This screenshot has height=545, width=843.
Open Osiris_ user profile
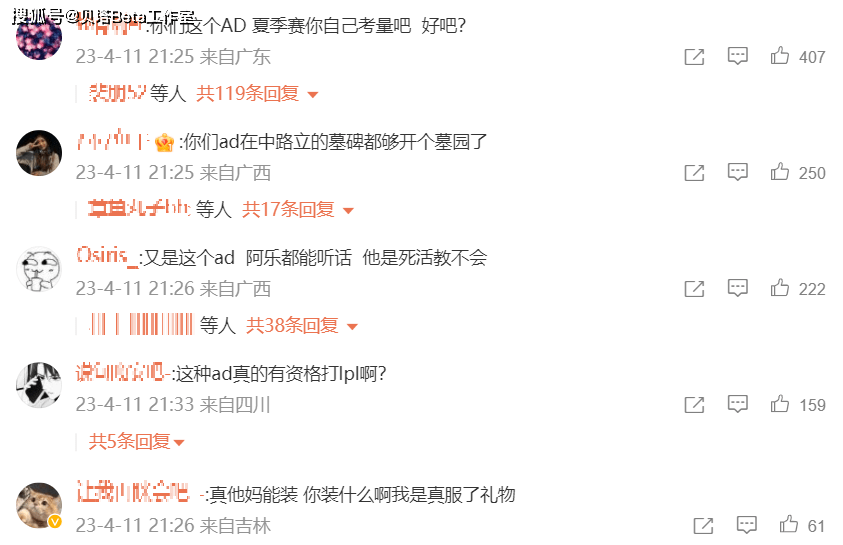[x=108, y=257]
